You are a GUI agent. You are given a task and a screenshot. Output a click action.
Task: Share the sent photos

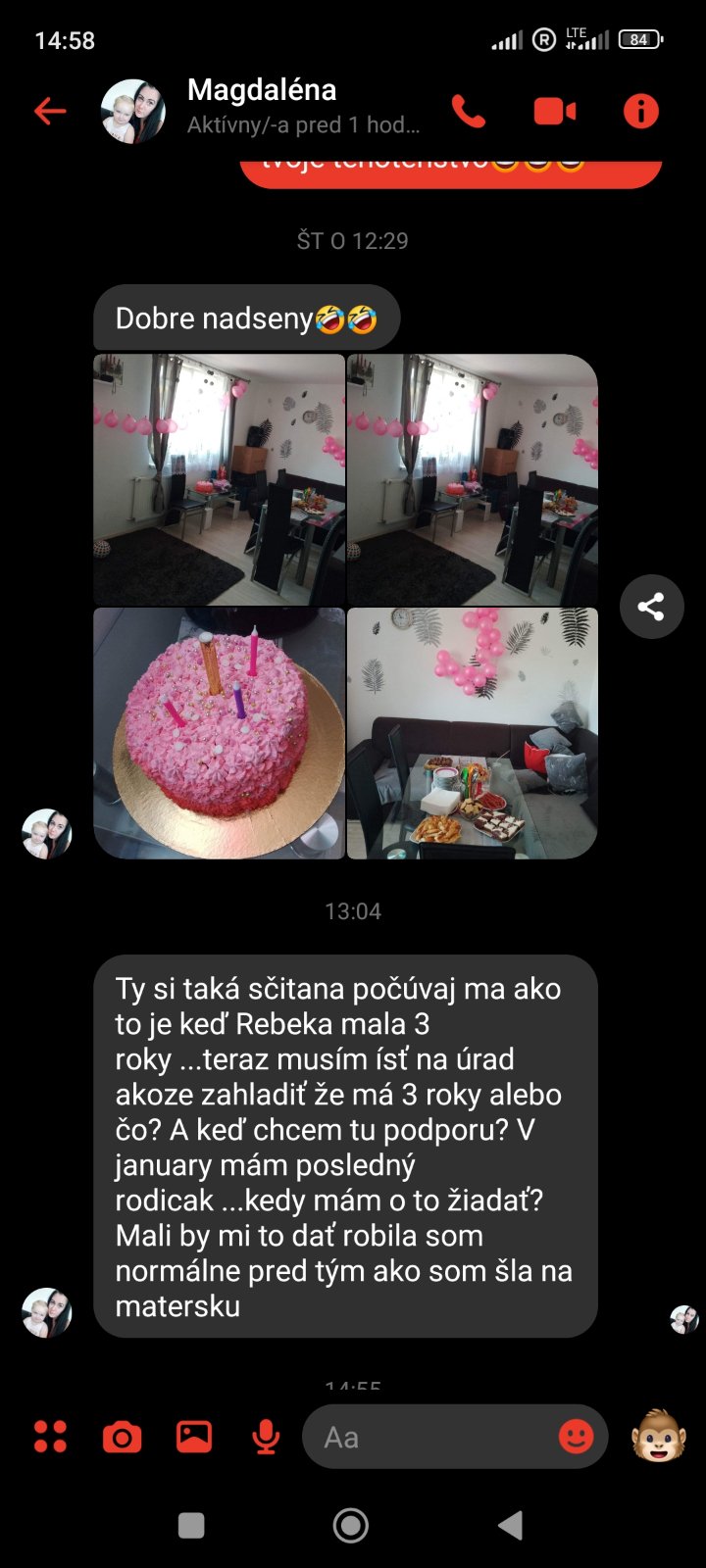pos(651,607)
